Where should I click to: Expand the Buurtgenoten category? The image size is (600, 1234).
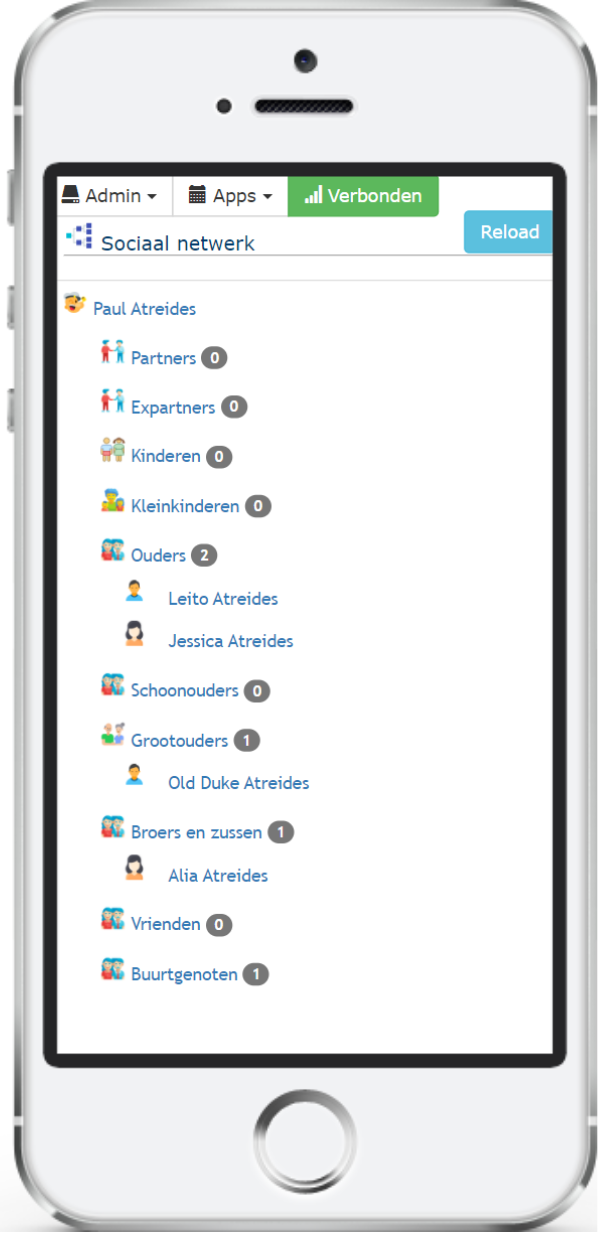tap(184, 974)
